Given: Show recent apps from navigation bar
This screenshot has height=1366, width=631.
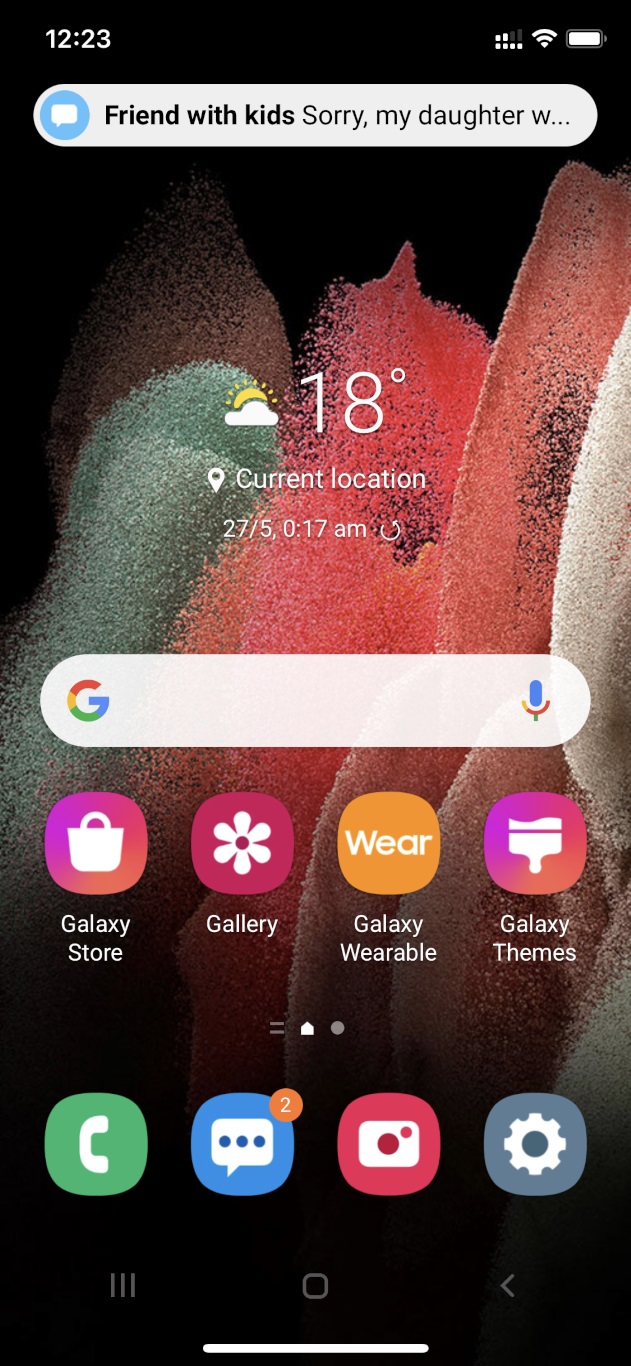Looking at the screenshot, I should (x=122, y=1286).
